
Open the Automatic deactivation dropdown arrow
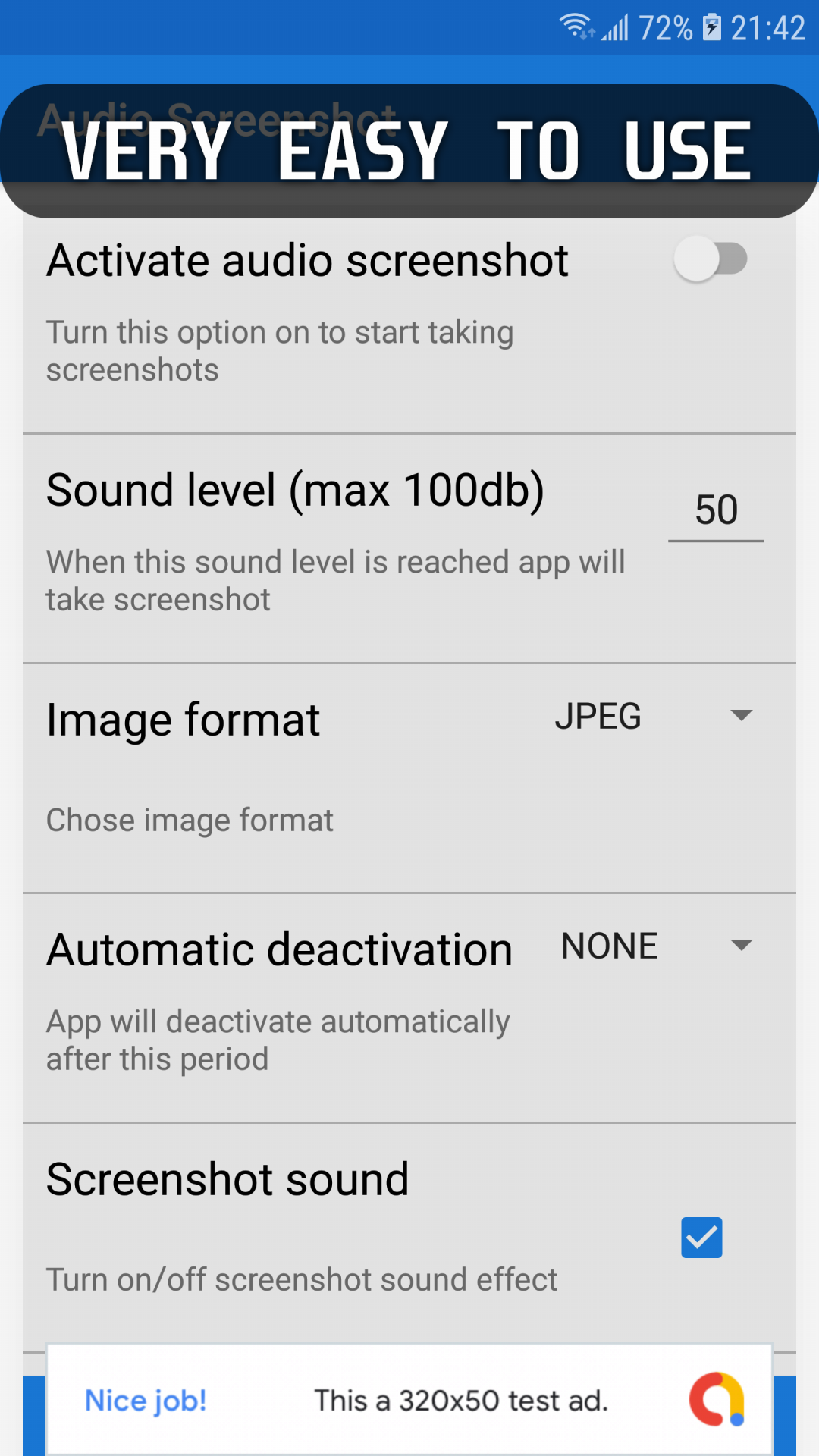pyautogui.click(x=742, y=946)
